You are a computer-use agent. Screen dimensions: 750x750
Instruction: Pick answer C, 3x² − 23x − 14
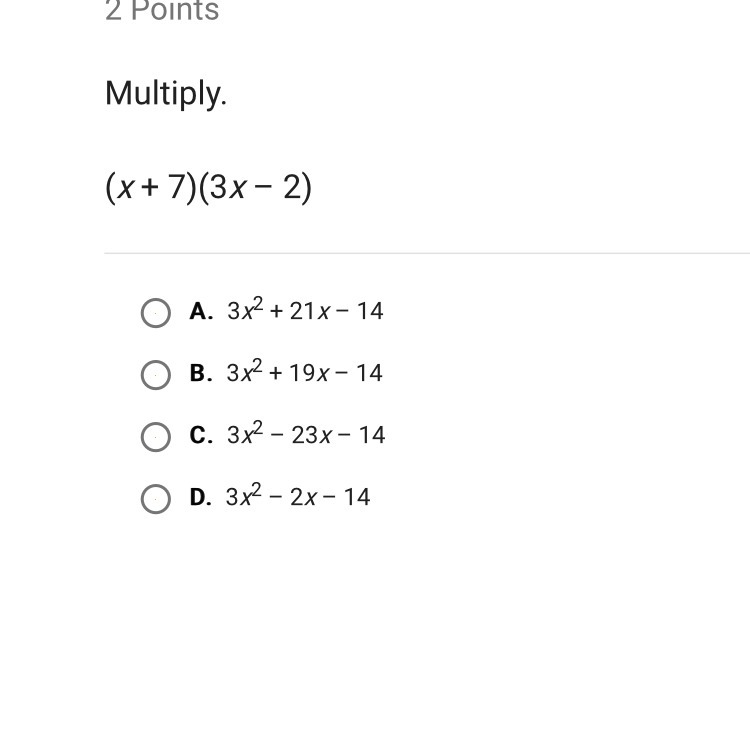pyautogui.click(x=156, y=437)
